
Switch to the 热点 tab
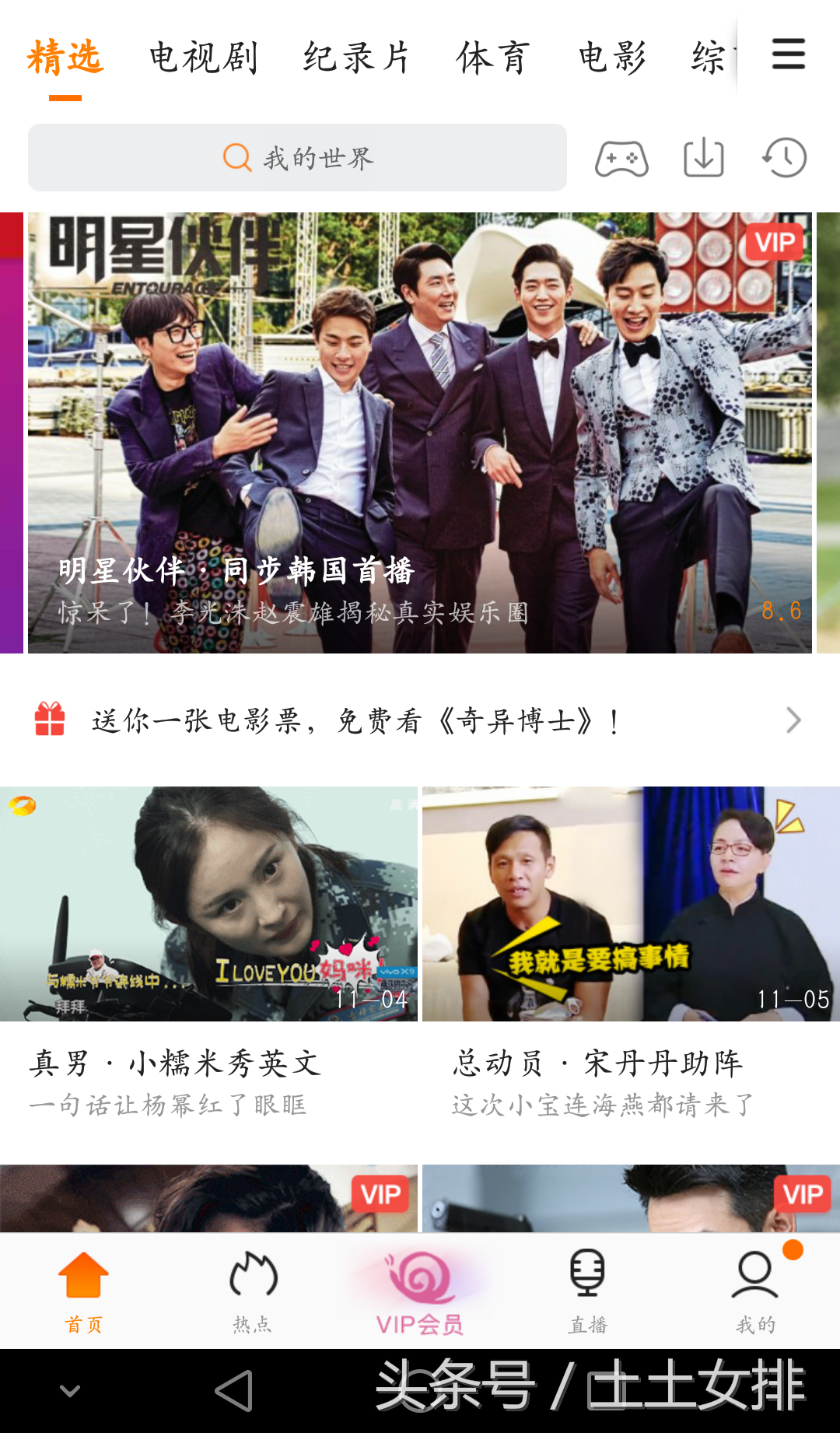253,1290
